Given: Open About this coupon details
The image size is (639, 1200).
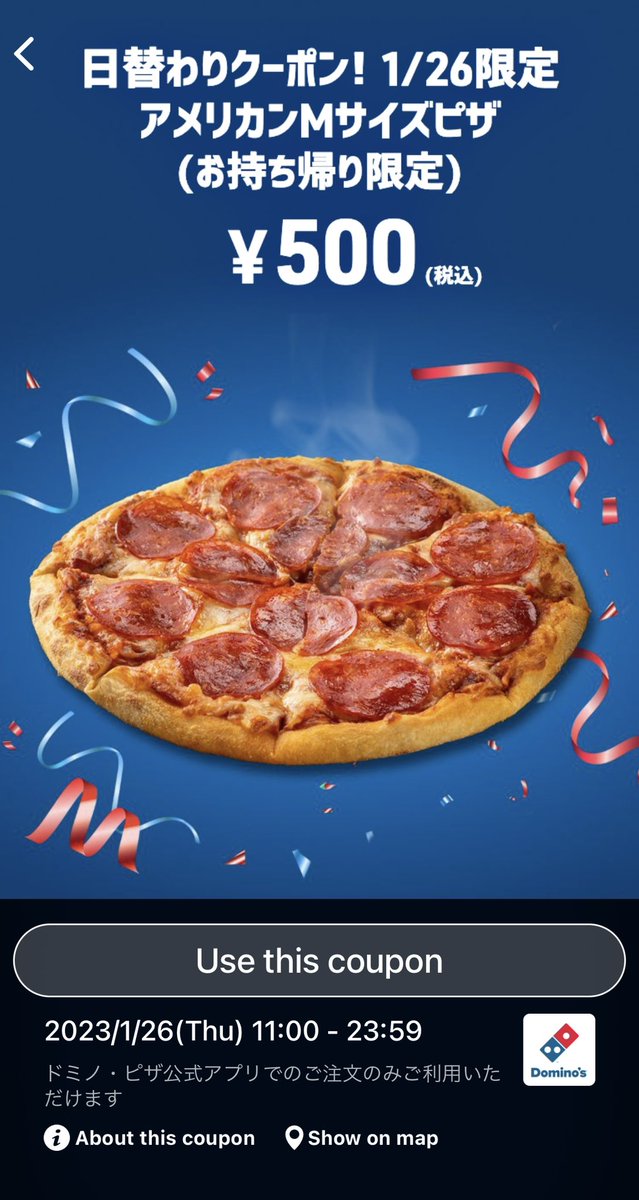Looking at the screenshot, I should click(149, 1138).
